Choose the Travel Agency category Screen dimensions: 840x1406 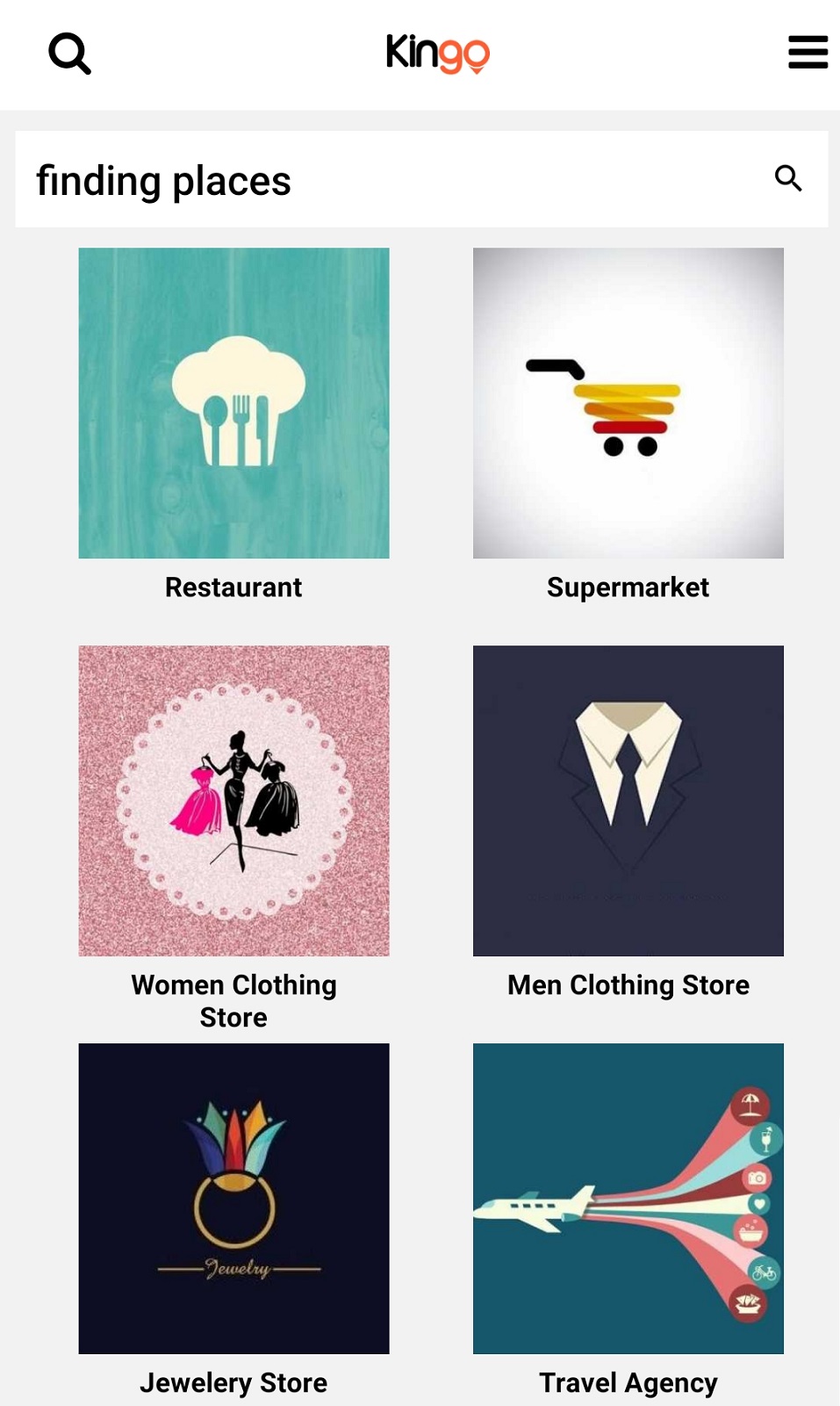tap(628, 1199)
